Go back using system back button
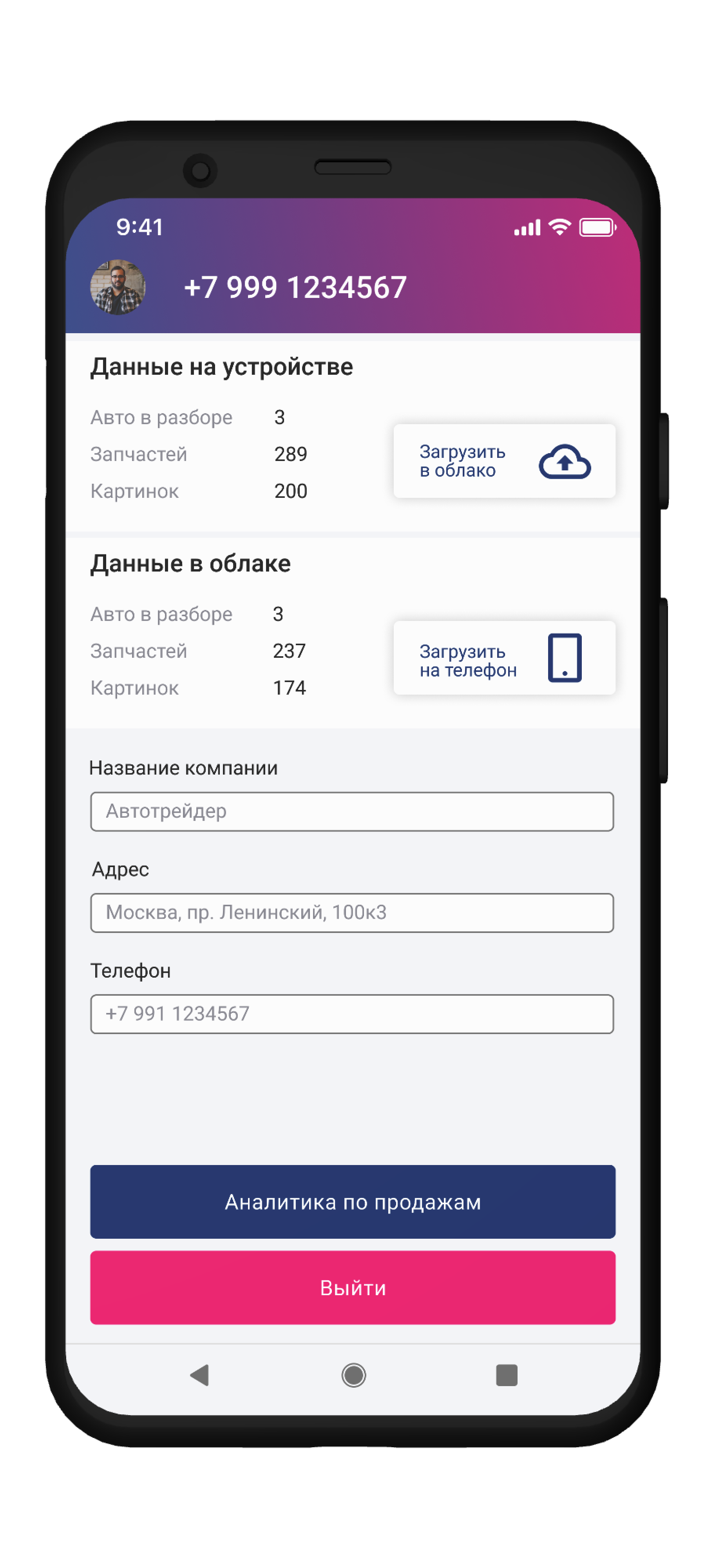Image resolution: width=706 pixels, height=1568 pixels. [x=200, y=1375]
